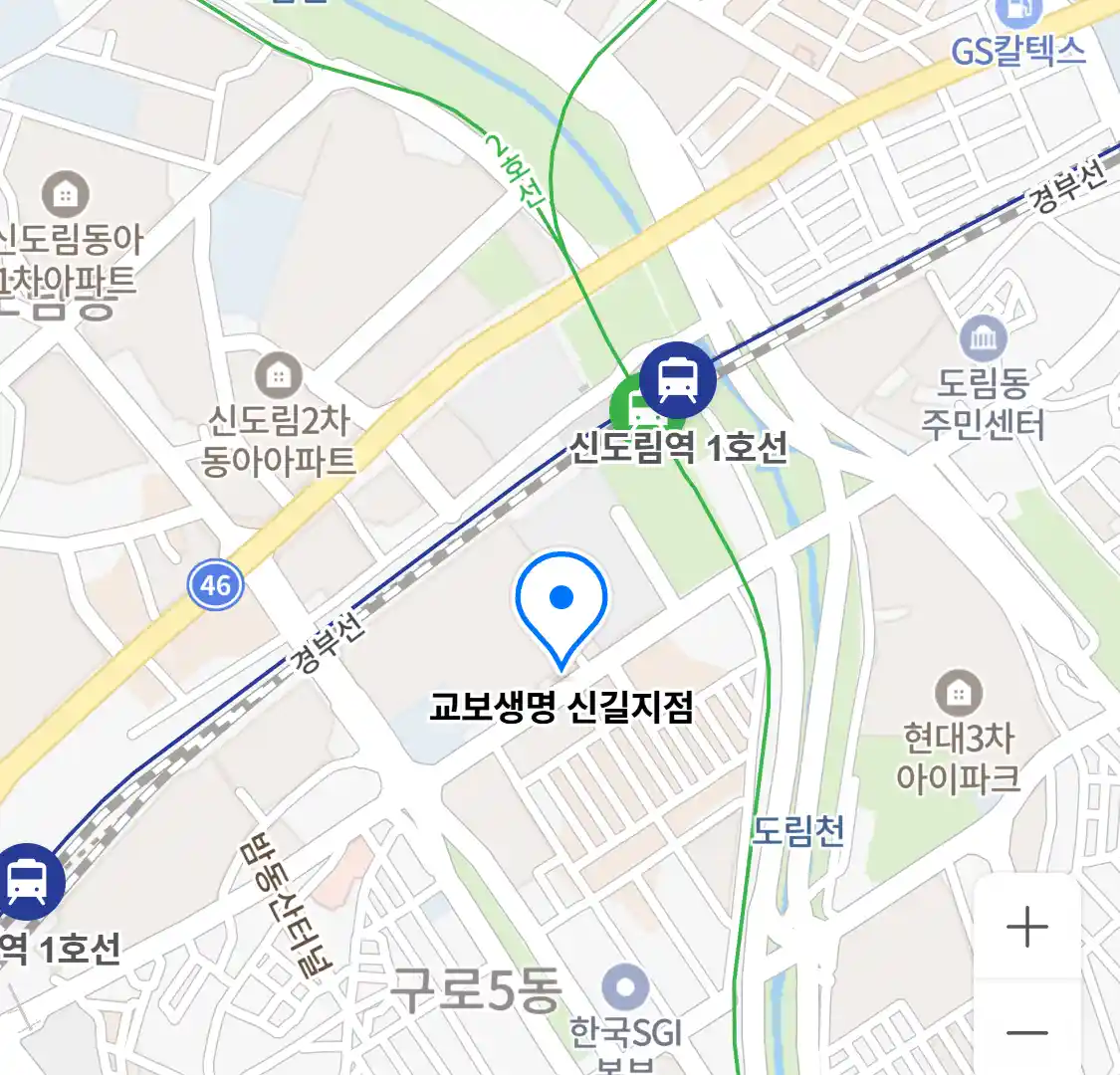Select the 한국SGI 본부 place marker
This screenshot has width=1120, height=1075.
point(626,988)
